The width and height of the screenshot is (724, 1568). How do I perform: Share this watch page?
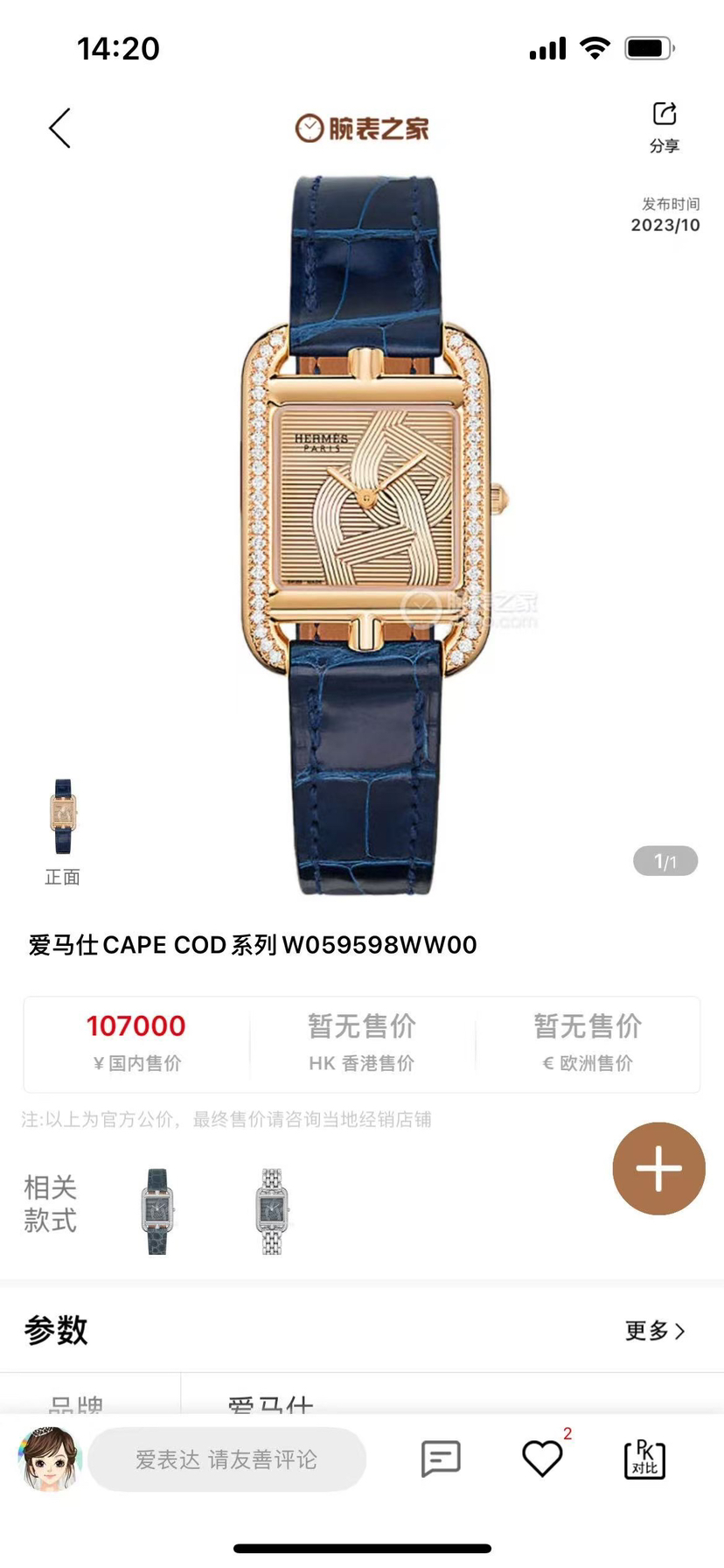click(665, 126)
